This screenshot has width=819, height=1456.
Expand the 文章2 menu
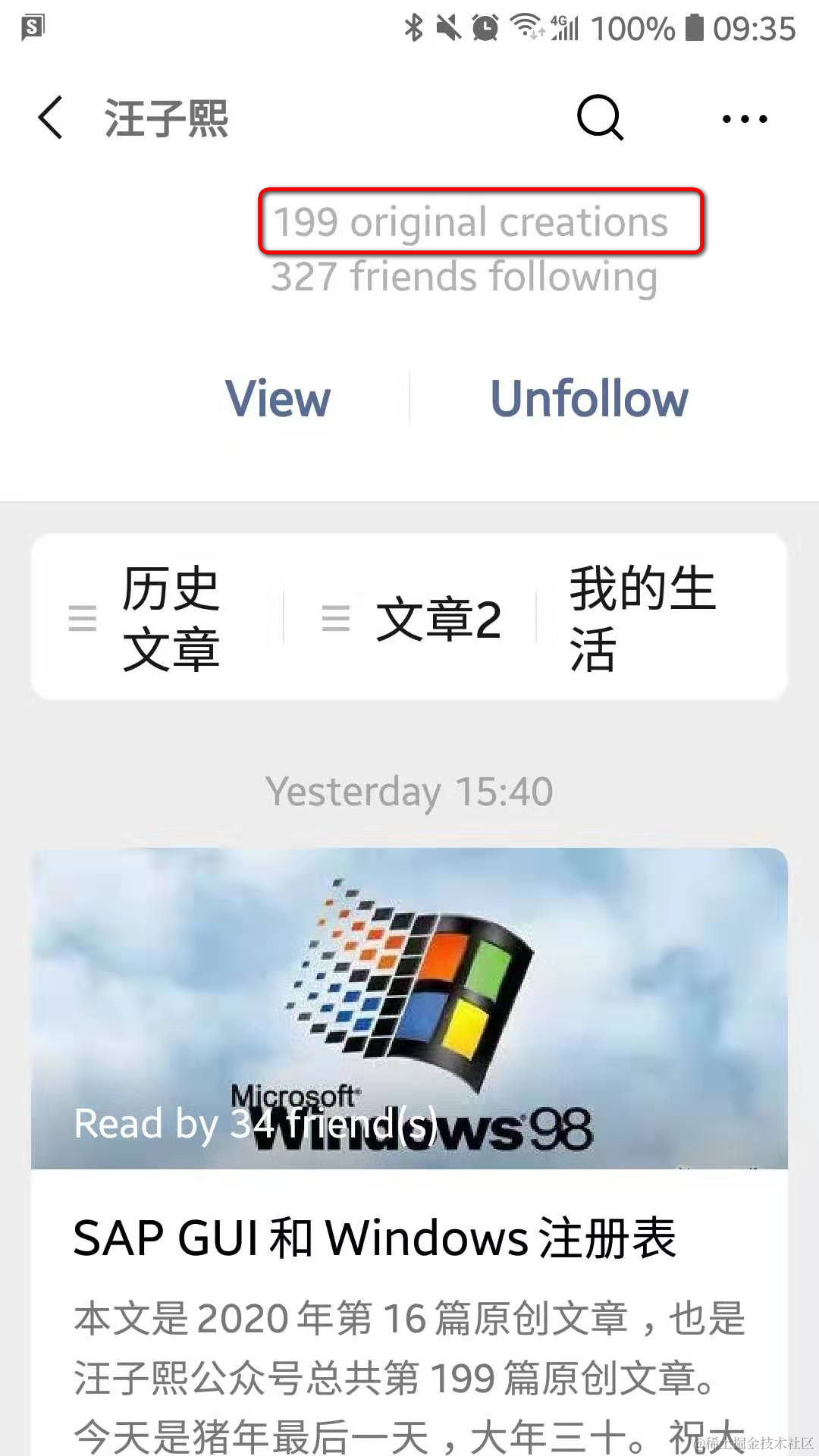(x=411, y=619)
